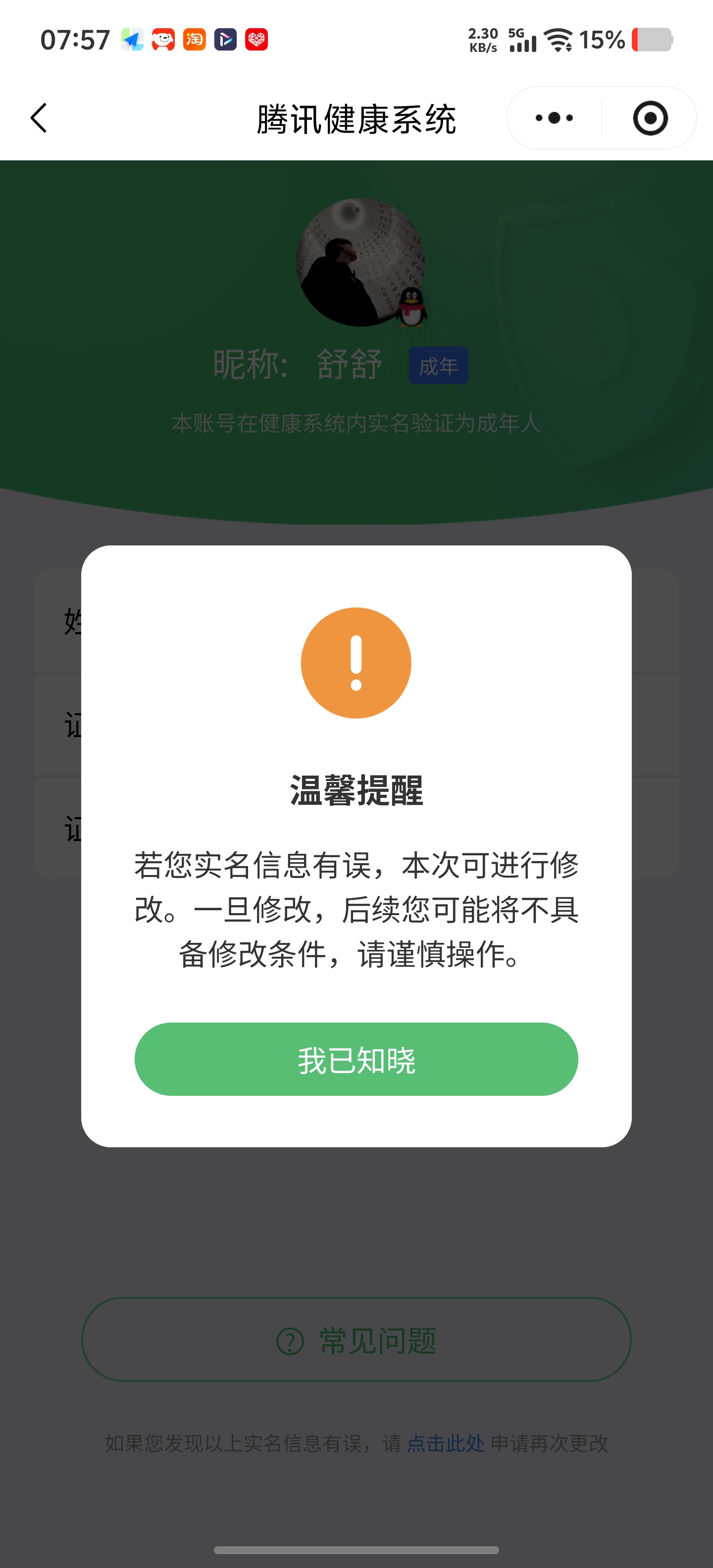713x1568 pixels.
Task: Open the mini program more options menu
Action: tap(554, 118)
